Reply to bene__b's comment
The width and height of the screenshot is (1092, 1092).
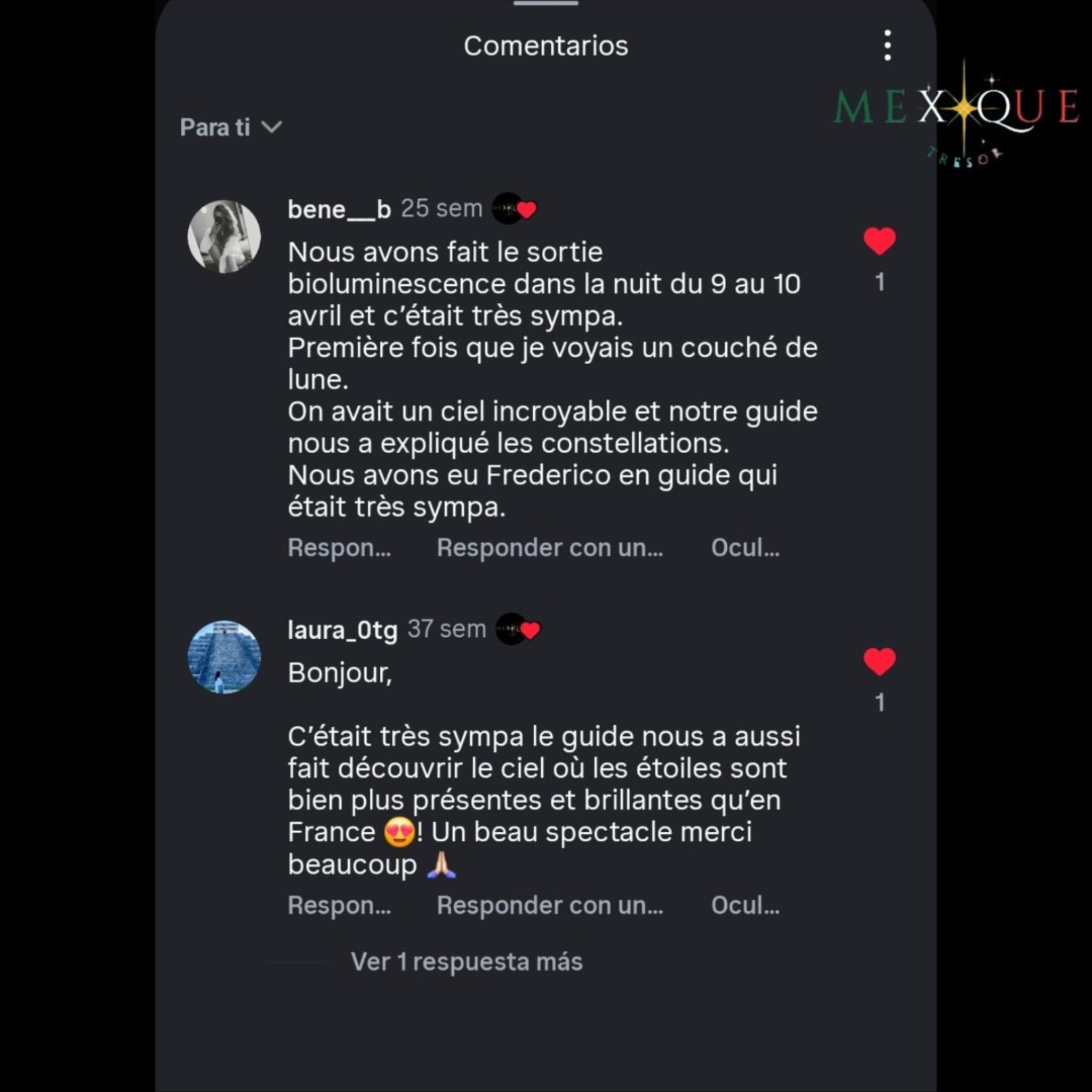click(339, 548)
